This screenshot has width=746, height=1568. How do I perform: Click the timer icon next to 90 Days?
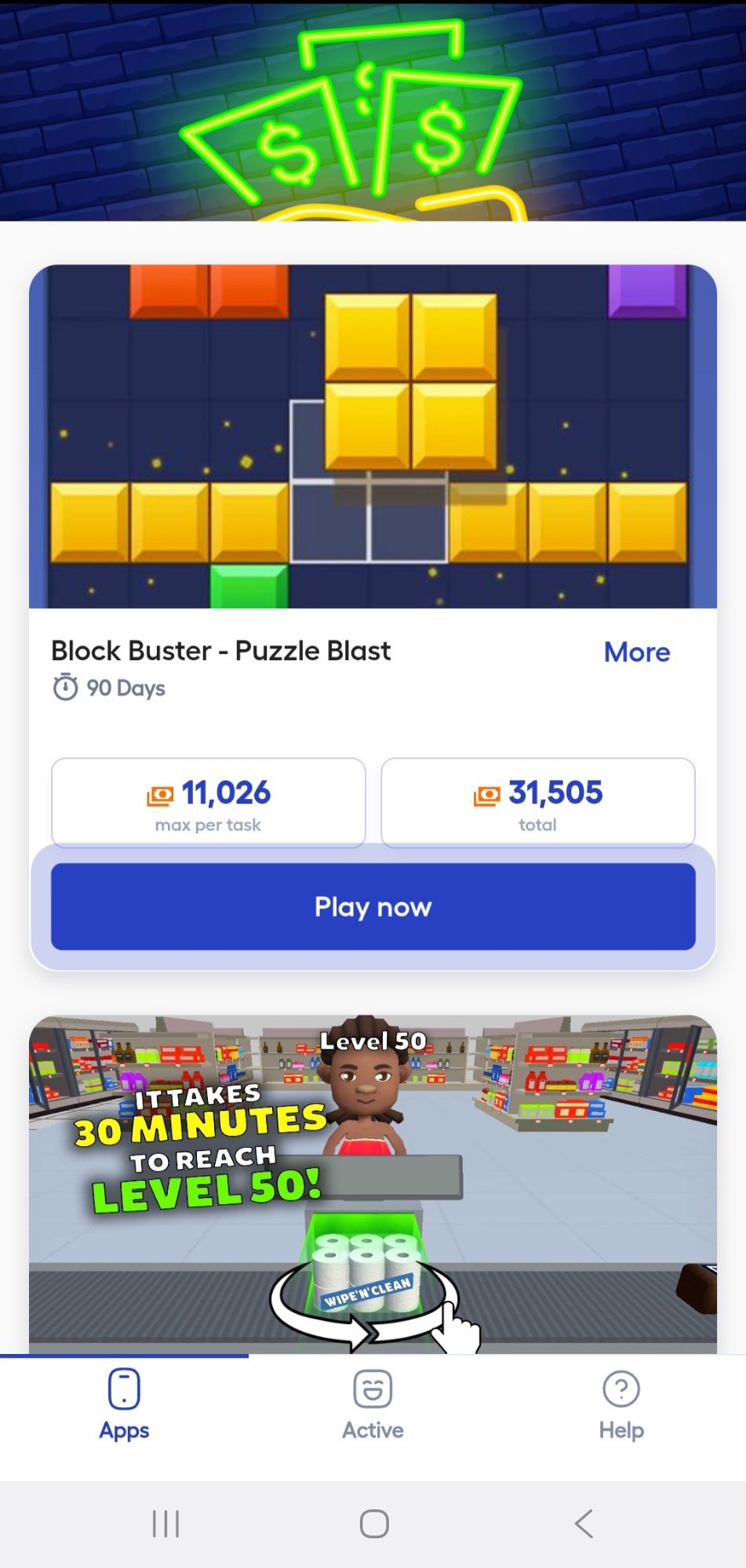point(64,688)
